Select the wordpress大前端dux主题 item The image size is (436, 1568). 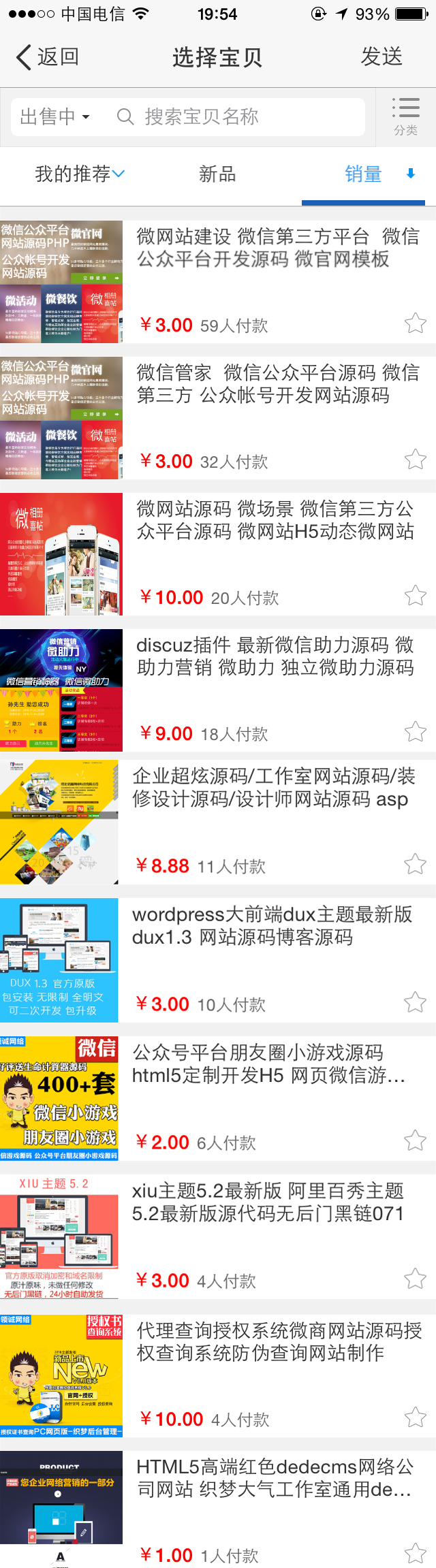[x=272, y=926]
